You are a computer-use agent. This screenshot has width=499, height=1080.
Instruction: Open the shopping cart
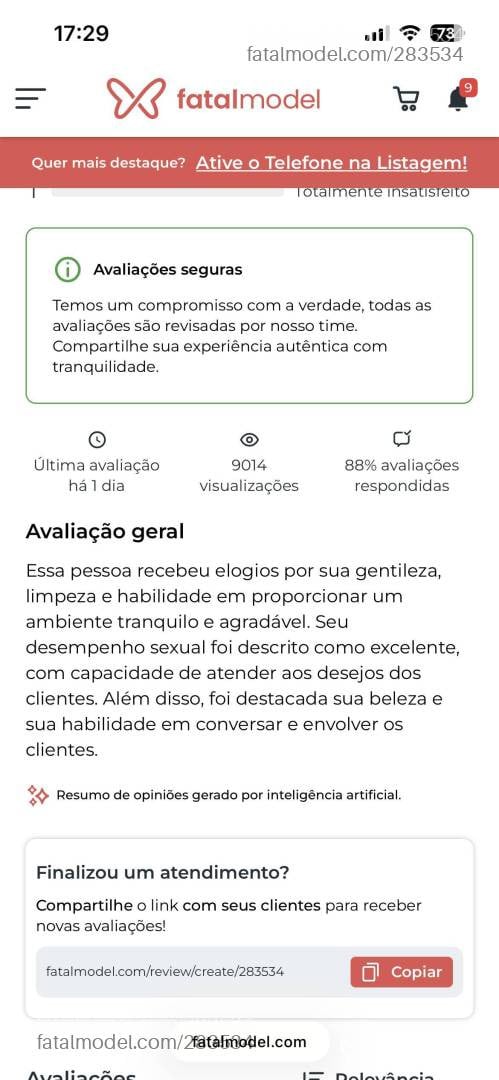(x=406, y=98)
